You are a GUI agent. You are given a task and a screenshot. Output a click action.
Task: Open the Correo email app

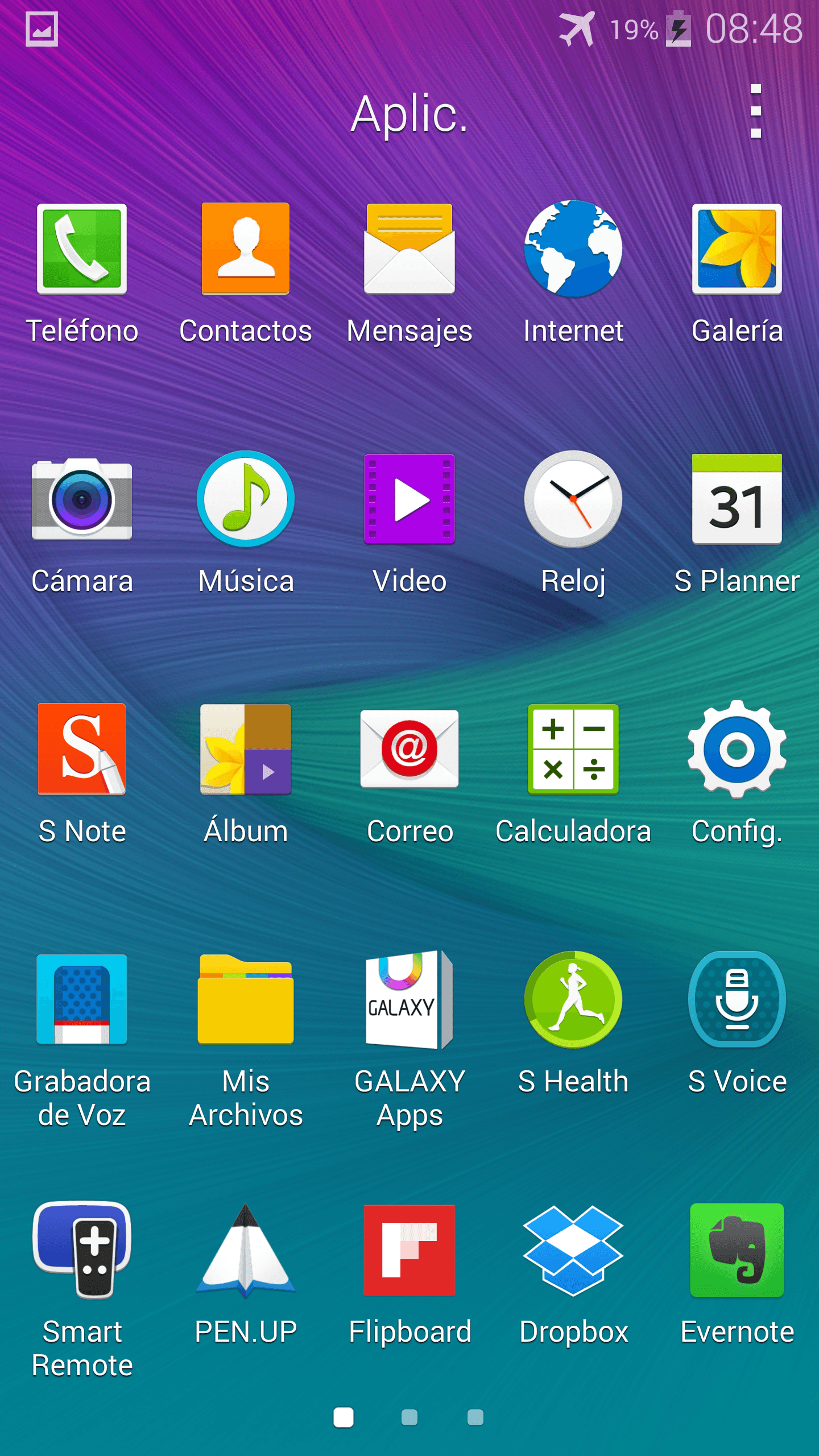(409, 750)
